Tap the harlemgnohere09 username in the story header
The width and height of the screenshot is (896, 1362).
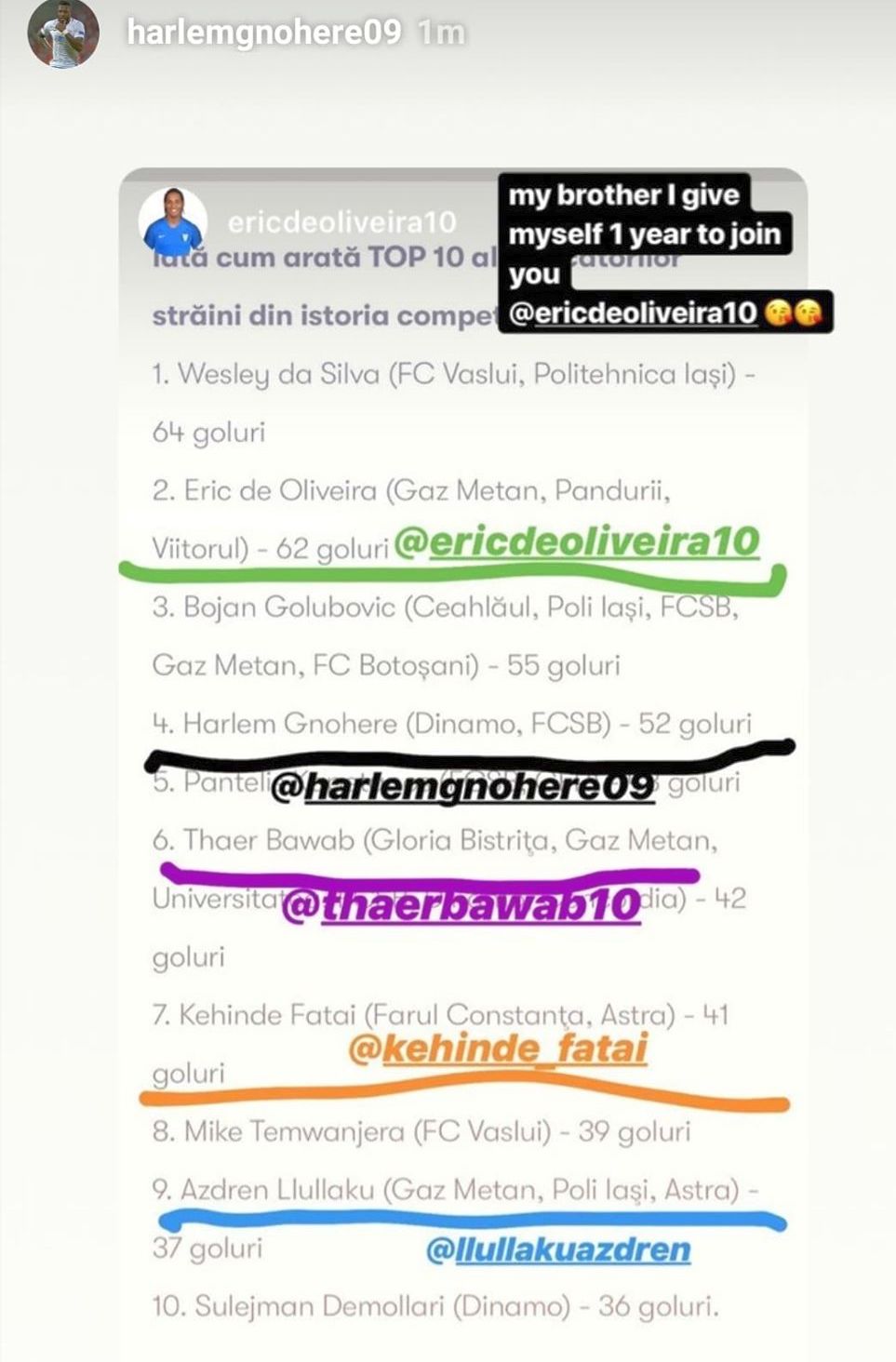point(263,33)
